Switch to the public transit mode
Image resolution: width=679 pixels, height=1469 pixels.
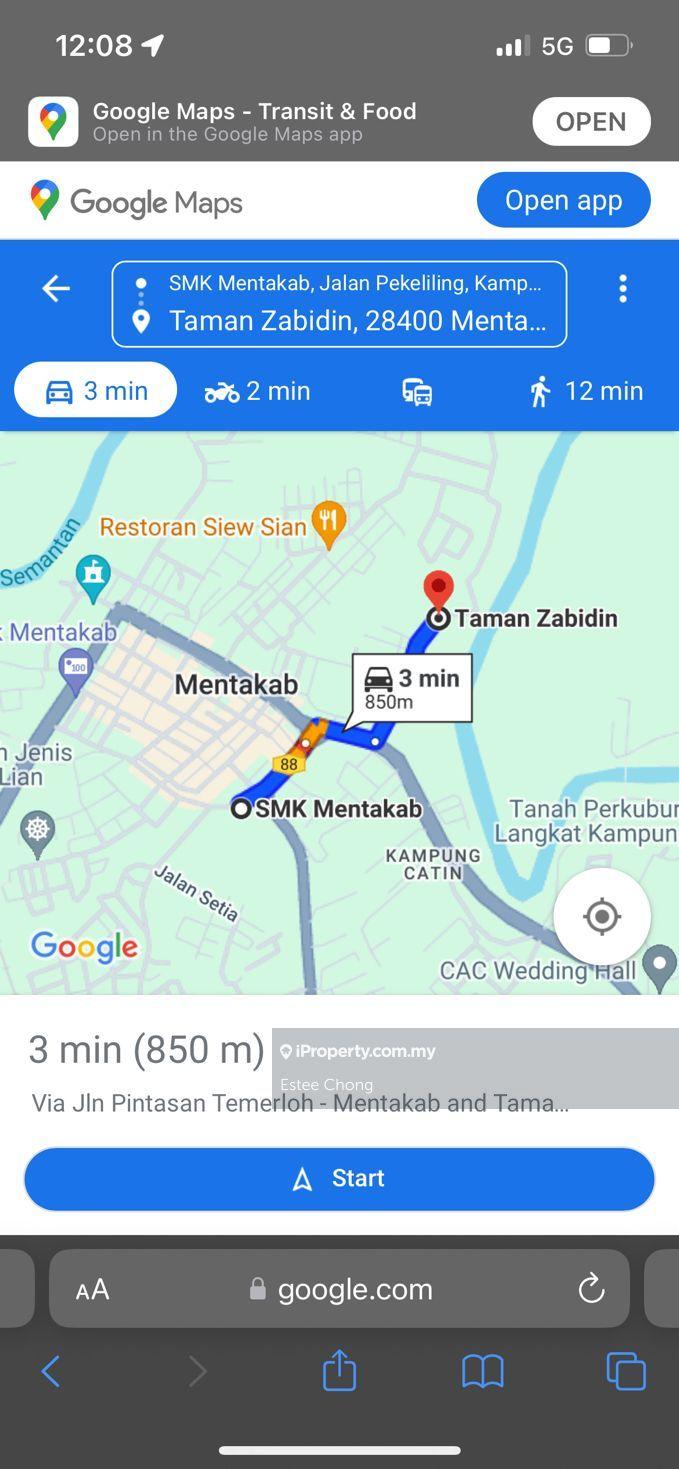tap(417, 391)
